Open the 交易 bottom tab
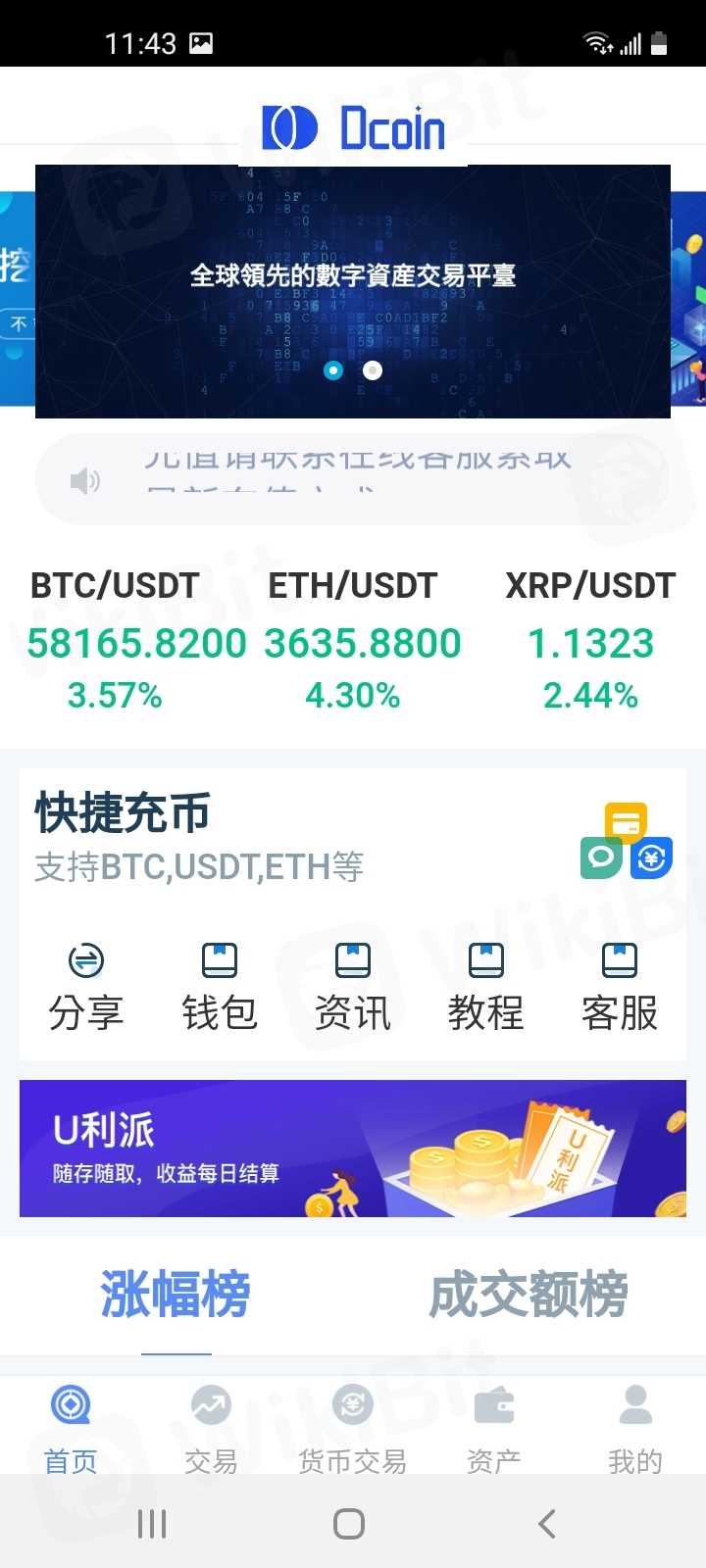 pos(212,1429)
